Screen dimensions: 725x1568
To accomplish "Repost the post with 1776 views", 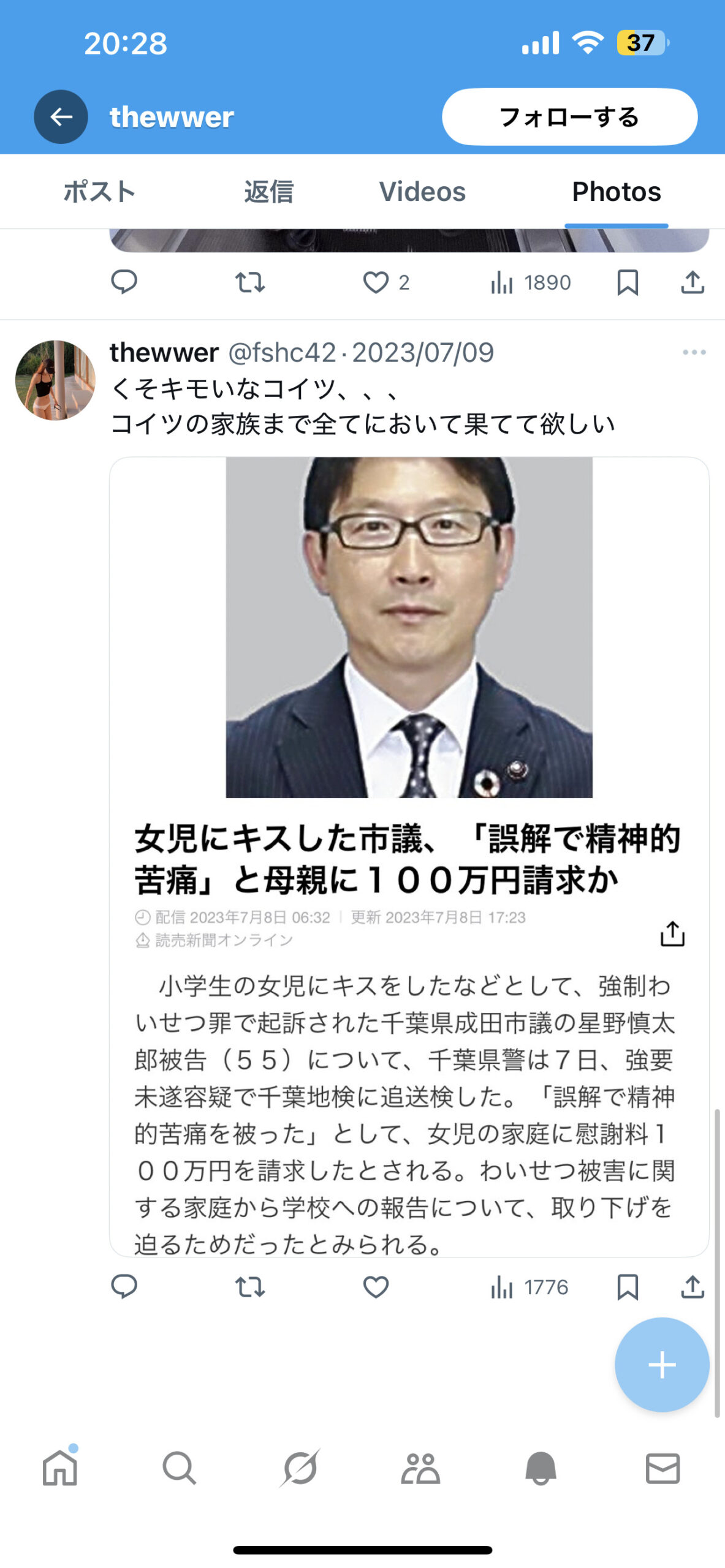I will tap(250, 1287).
